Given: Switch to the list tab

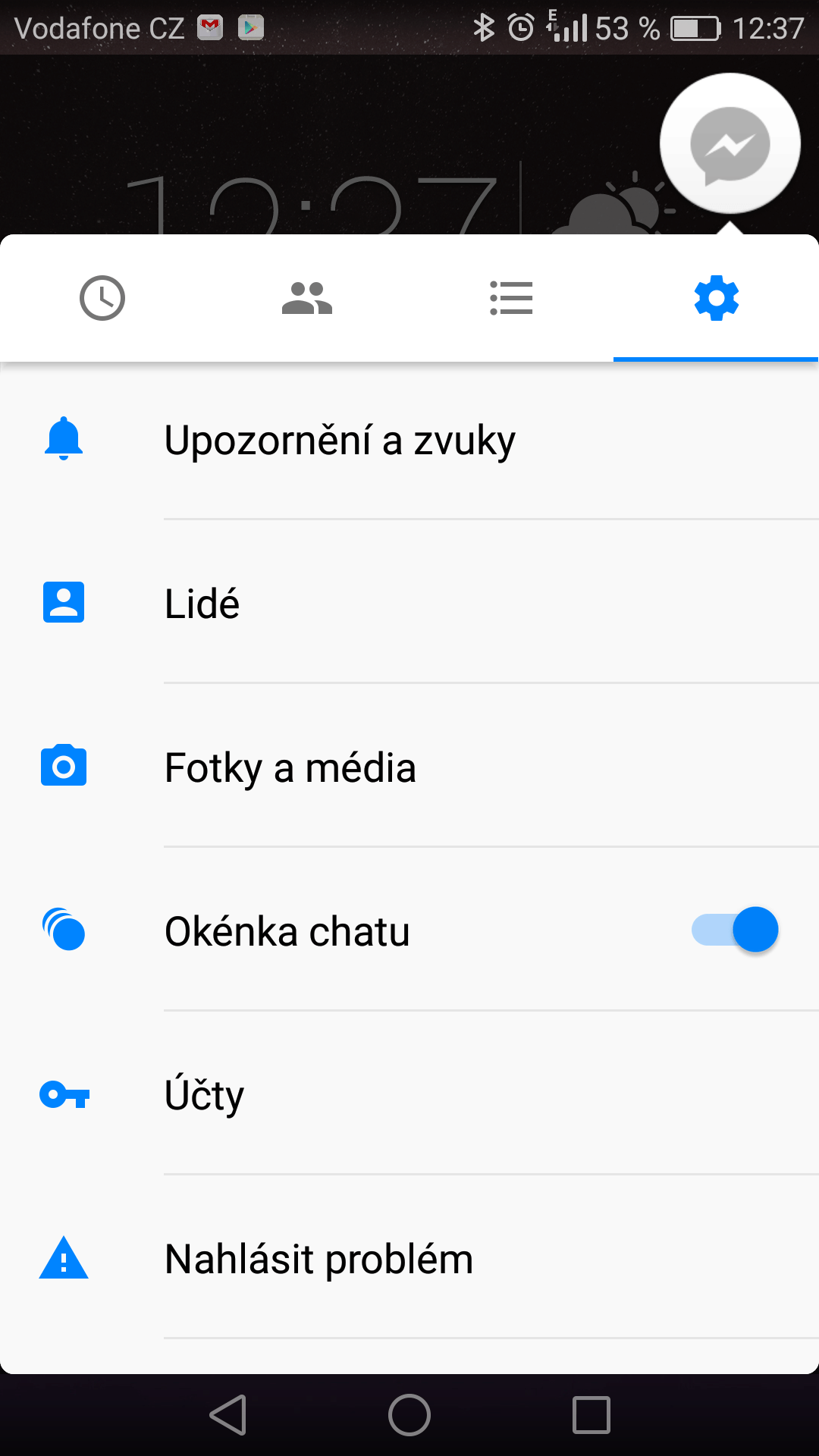Looking at the screenshot, I should tap(511, 298).
